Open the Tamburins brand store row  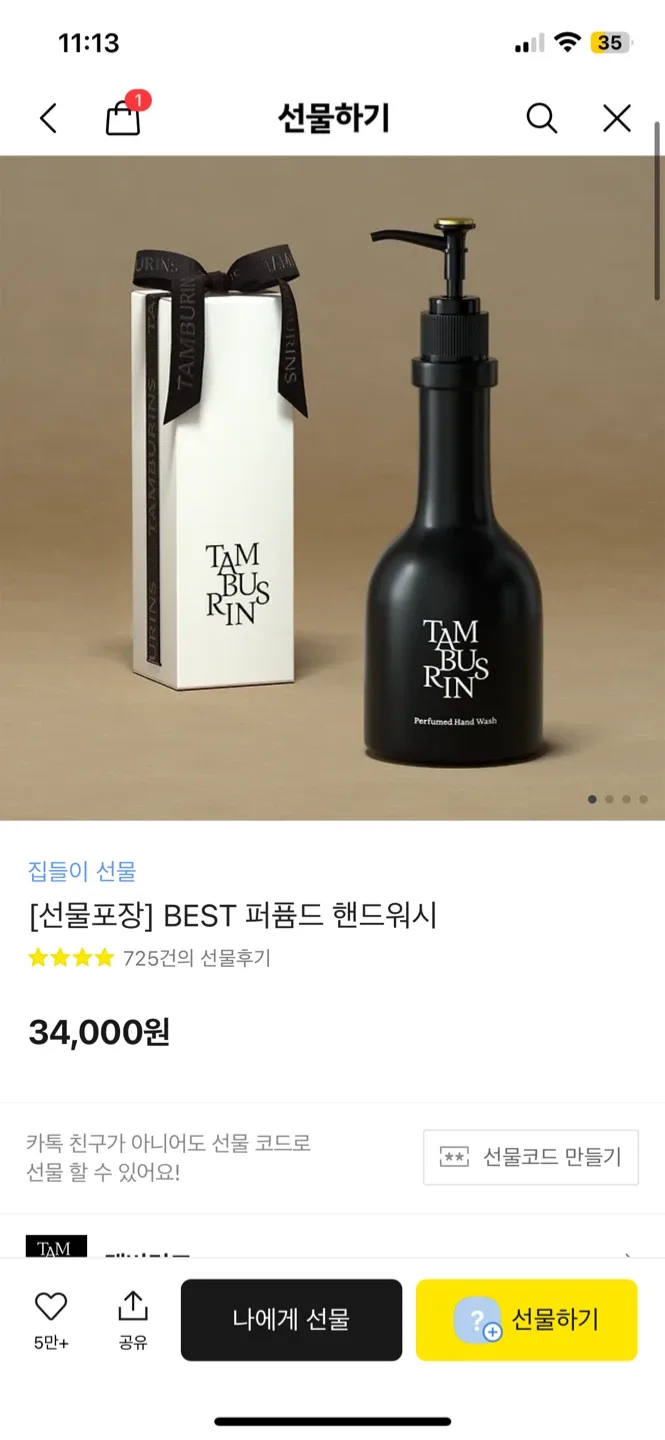(332, 1248)
